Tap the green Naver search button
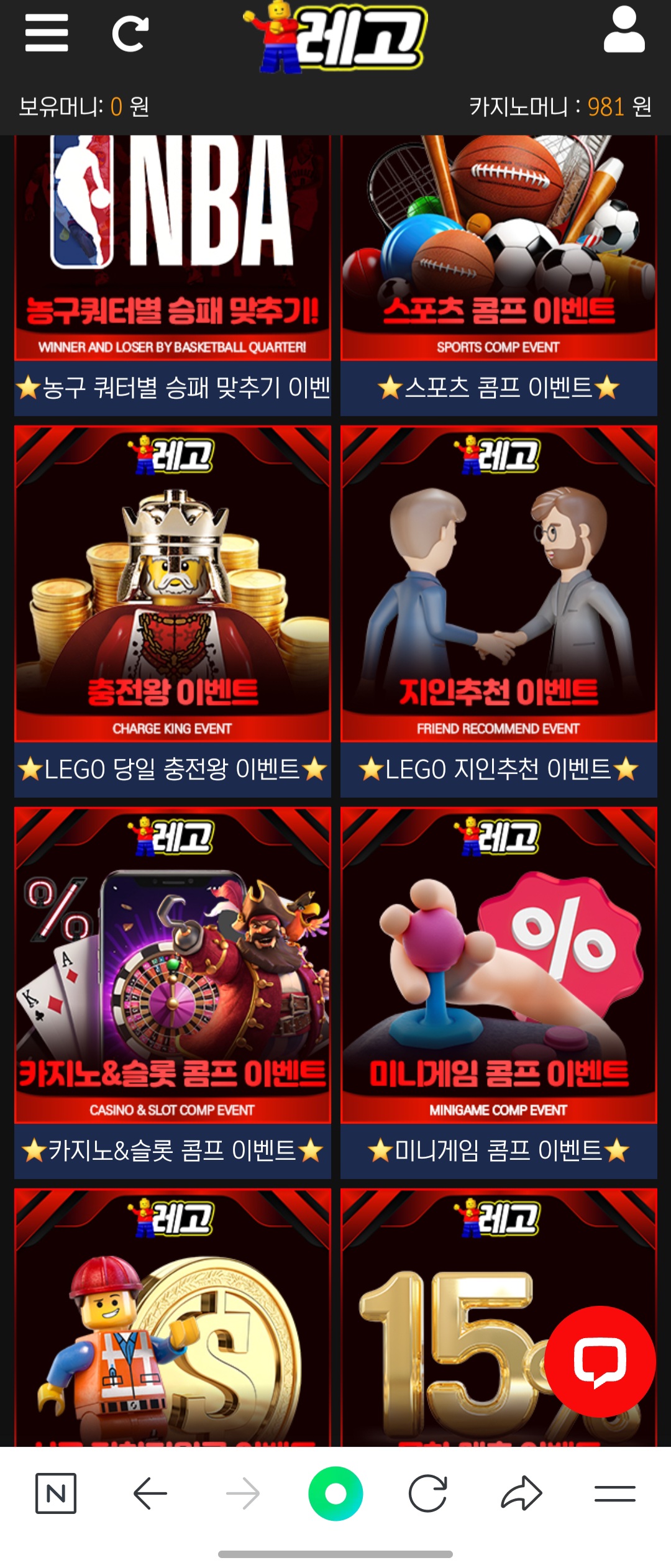Screen dimensions: 671x1568 click(335, 1493)
